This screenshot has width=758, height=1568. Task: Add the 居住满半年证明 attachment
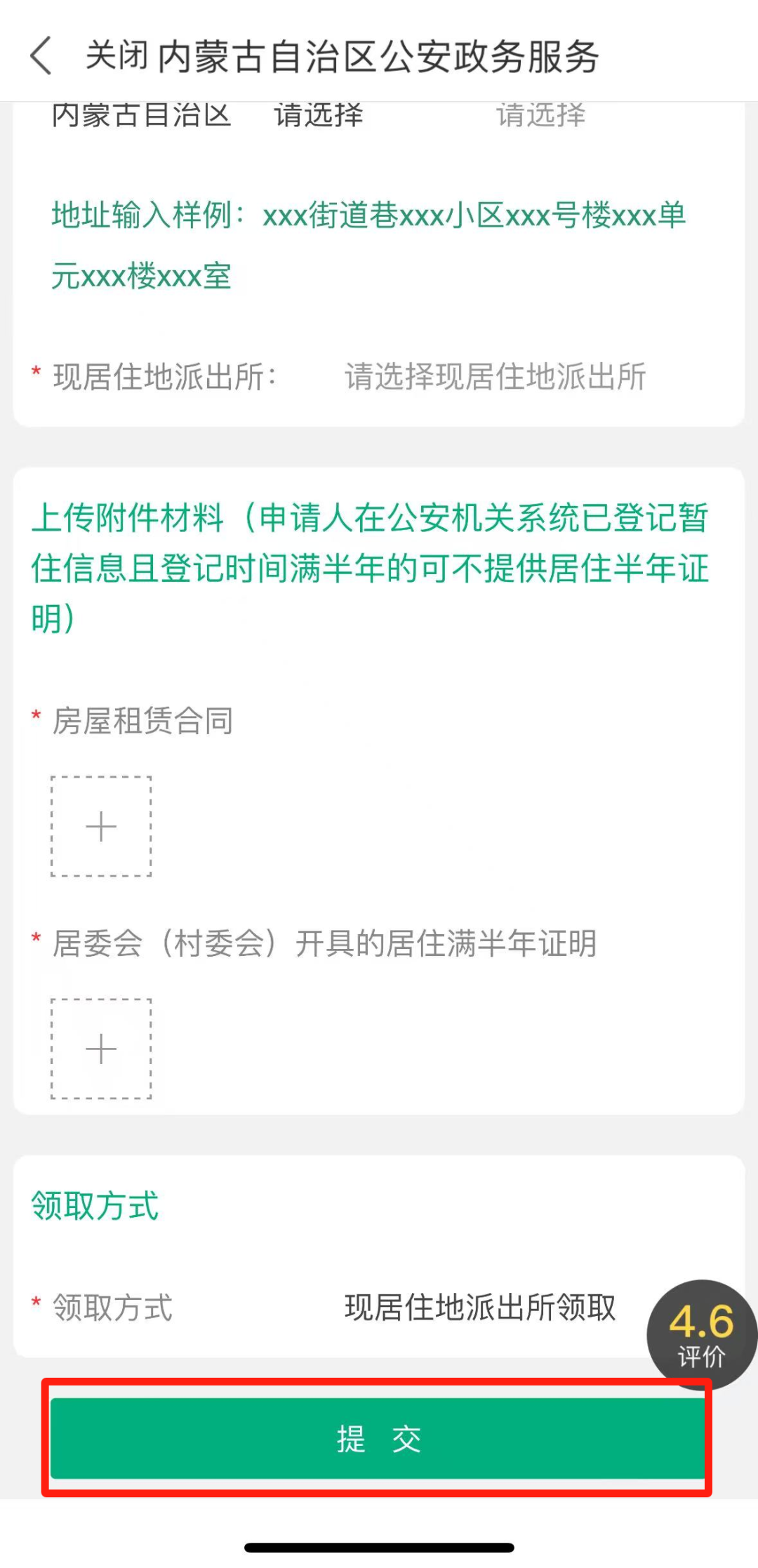click(x=101, y=1048)
